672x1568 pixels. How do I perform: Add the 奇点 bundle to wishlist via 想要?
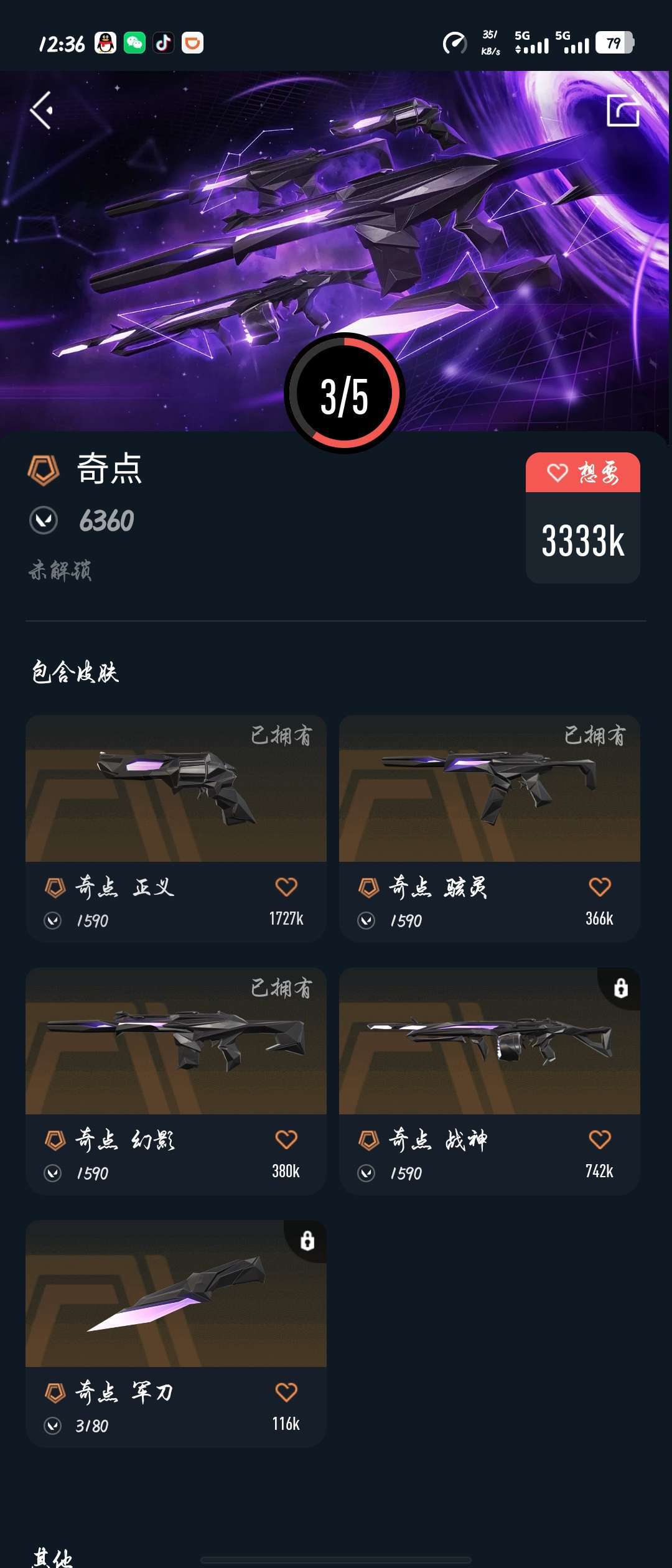click(582, 473)
